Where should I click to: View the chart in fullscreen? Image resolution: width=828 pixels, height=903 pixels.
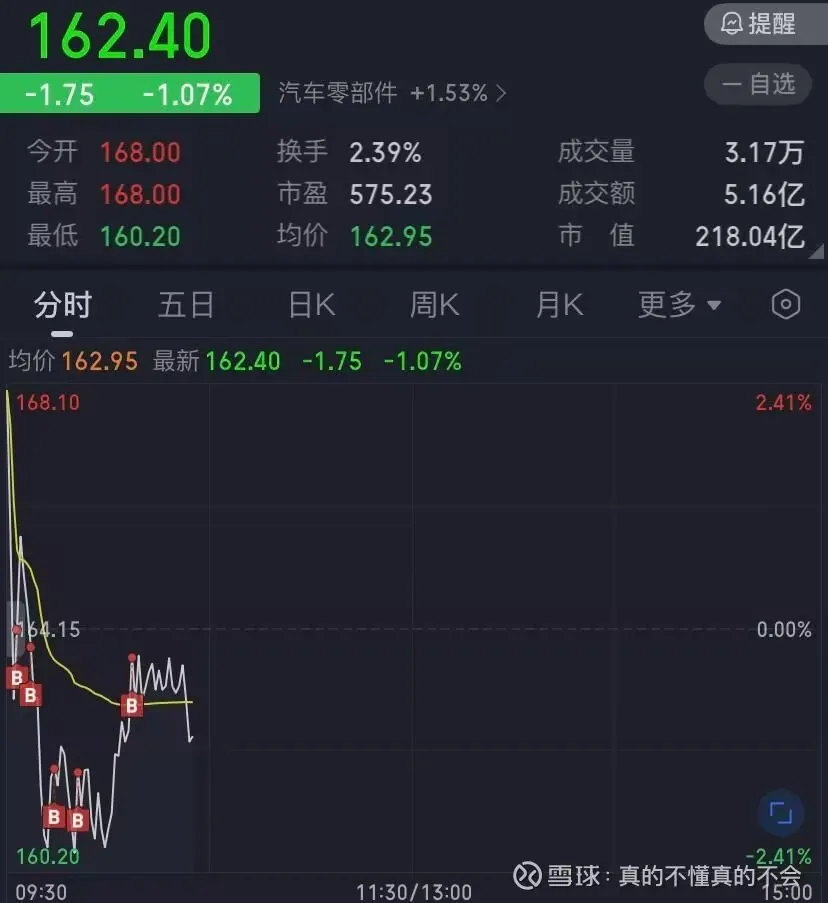tap(780, 812)
